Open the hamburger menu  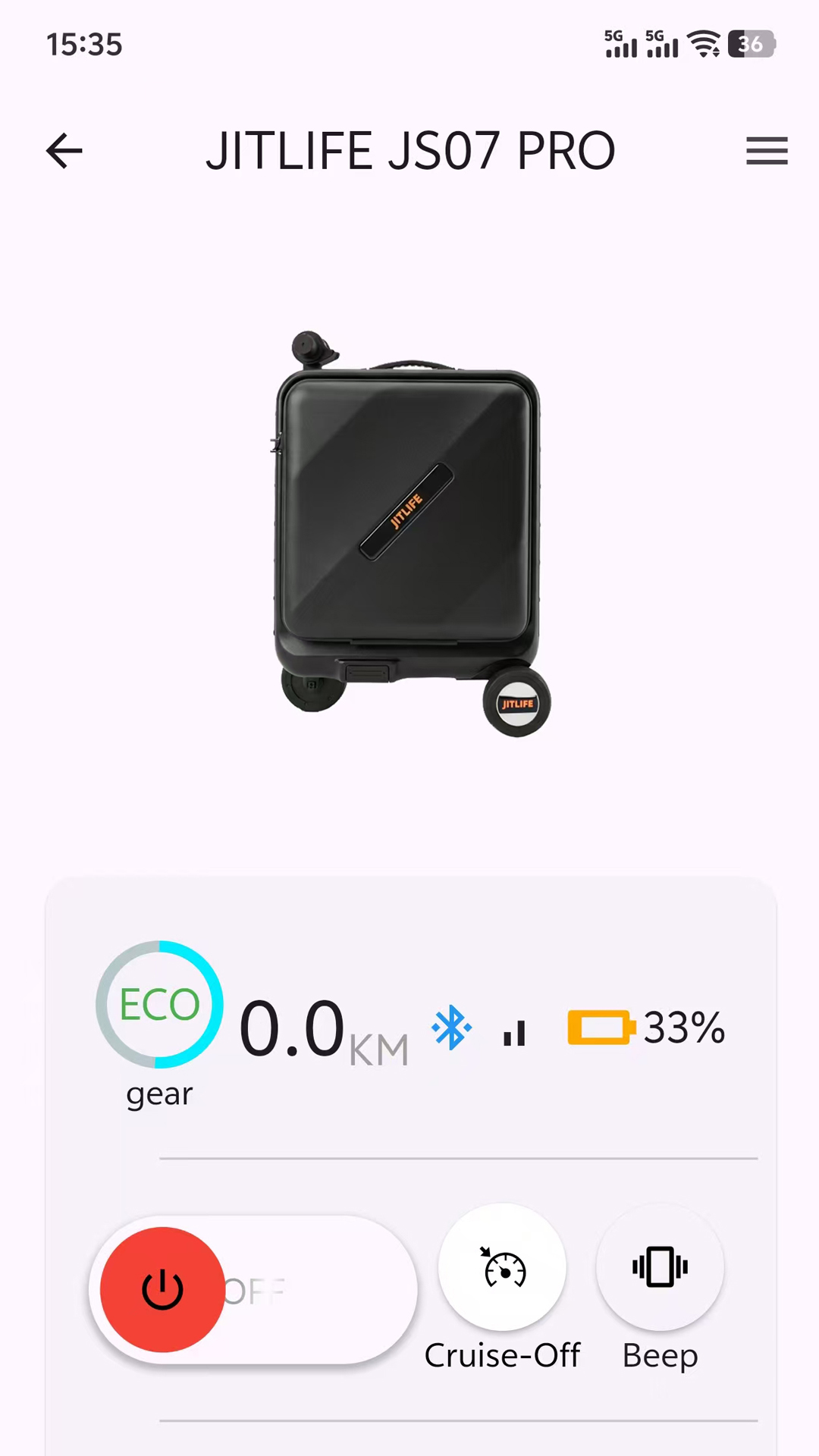tap(767, 151)
